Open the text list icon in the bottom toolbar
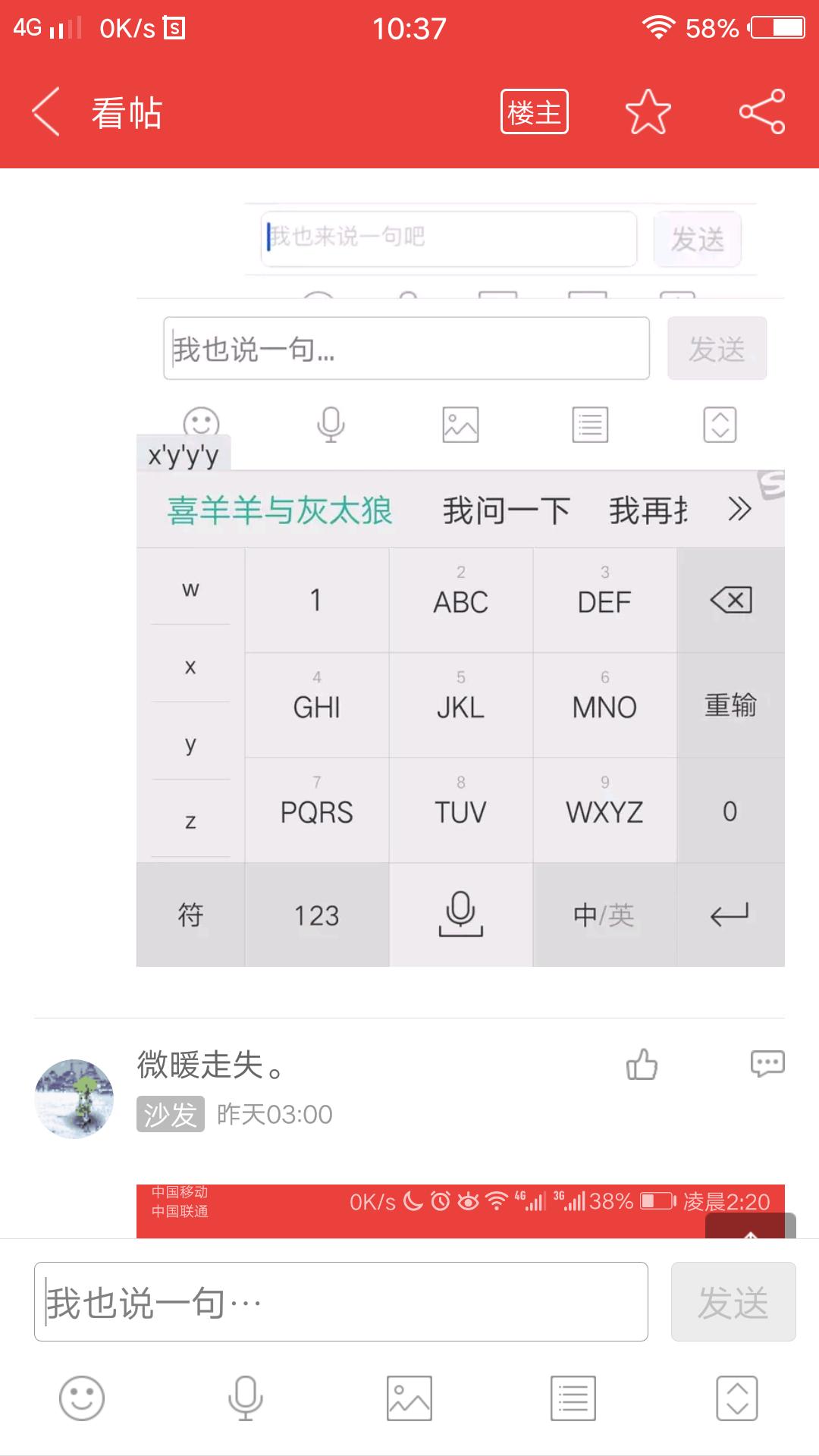The height and width of the screenshot is (1456, 819). (x=573, y=1398)
